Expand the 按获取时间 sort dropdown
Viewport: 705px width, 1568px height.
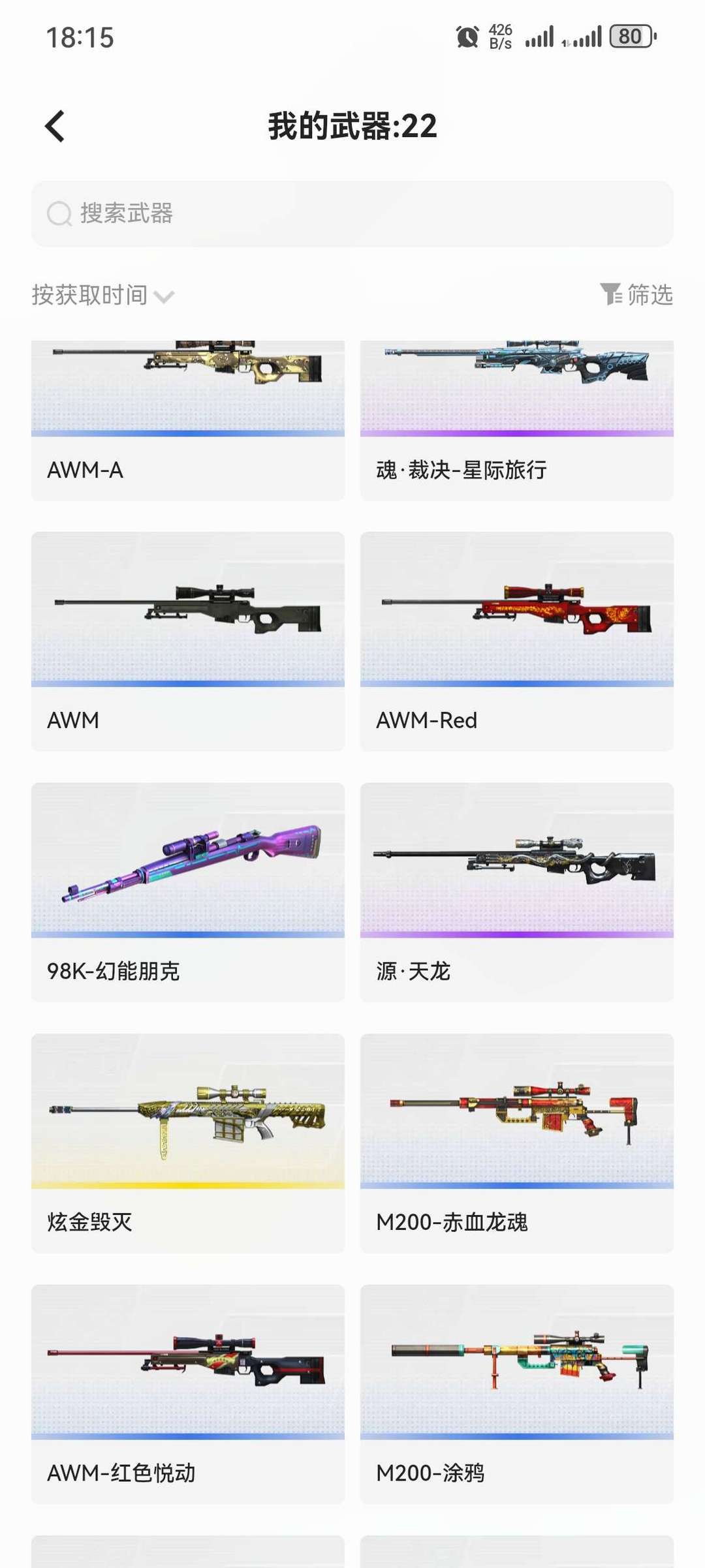click(x=103, y=295)
